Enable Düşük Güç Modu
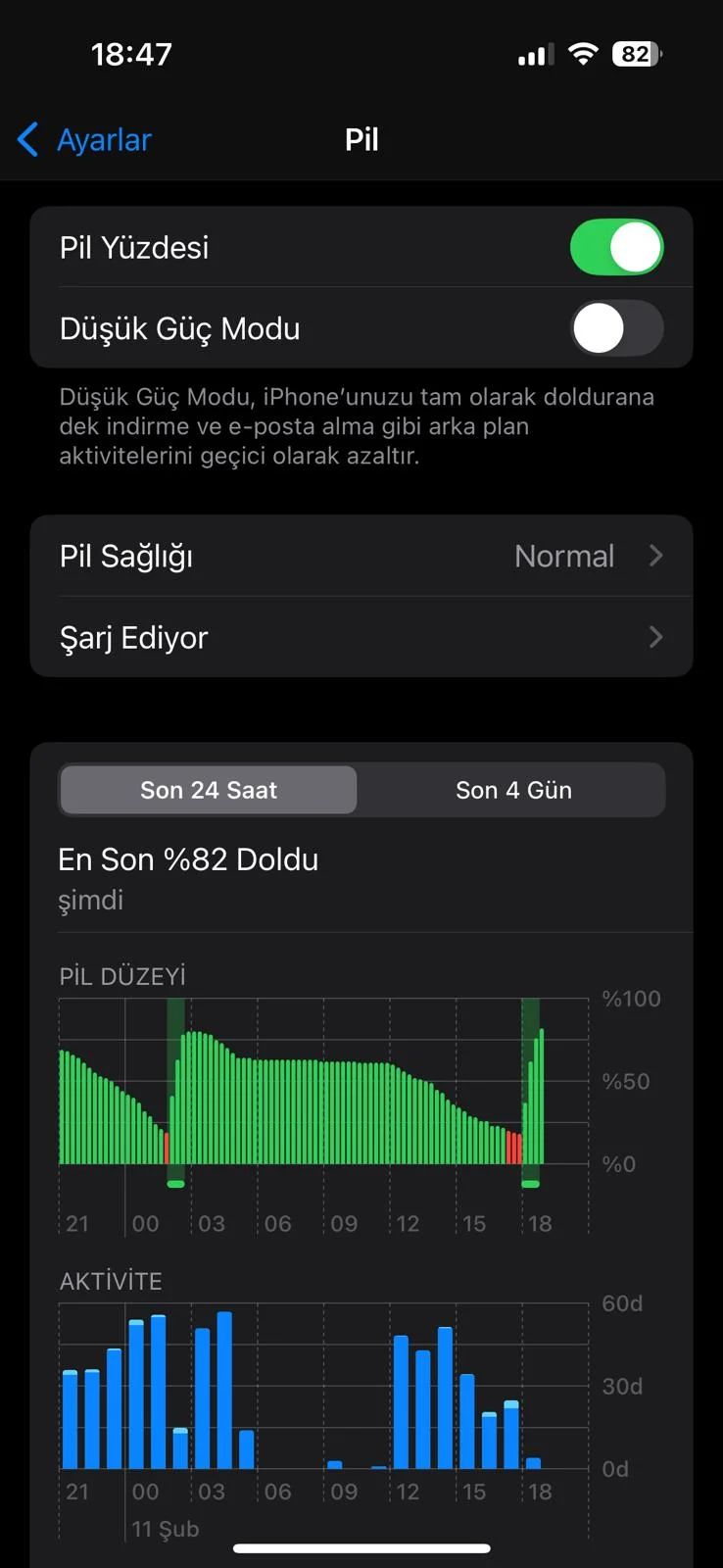 coord(616,328)
